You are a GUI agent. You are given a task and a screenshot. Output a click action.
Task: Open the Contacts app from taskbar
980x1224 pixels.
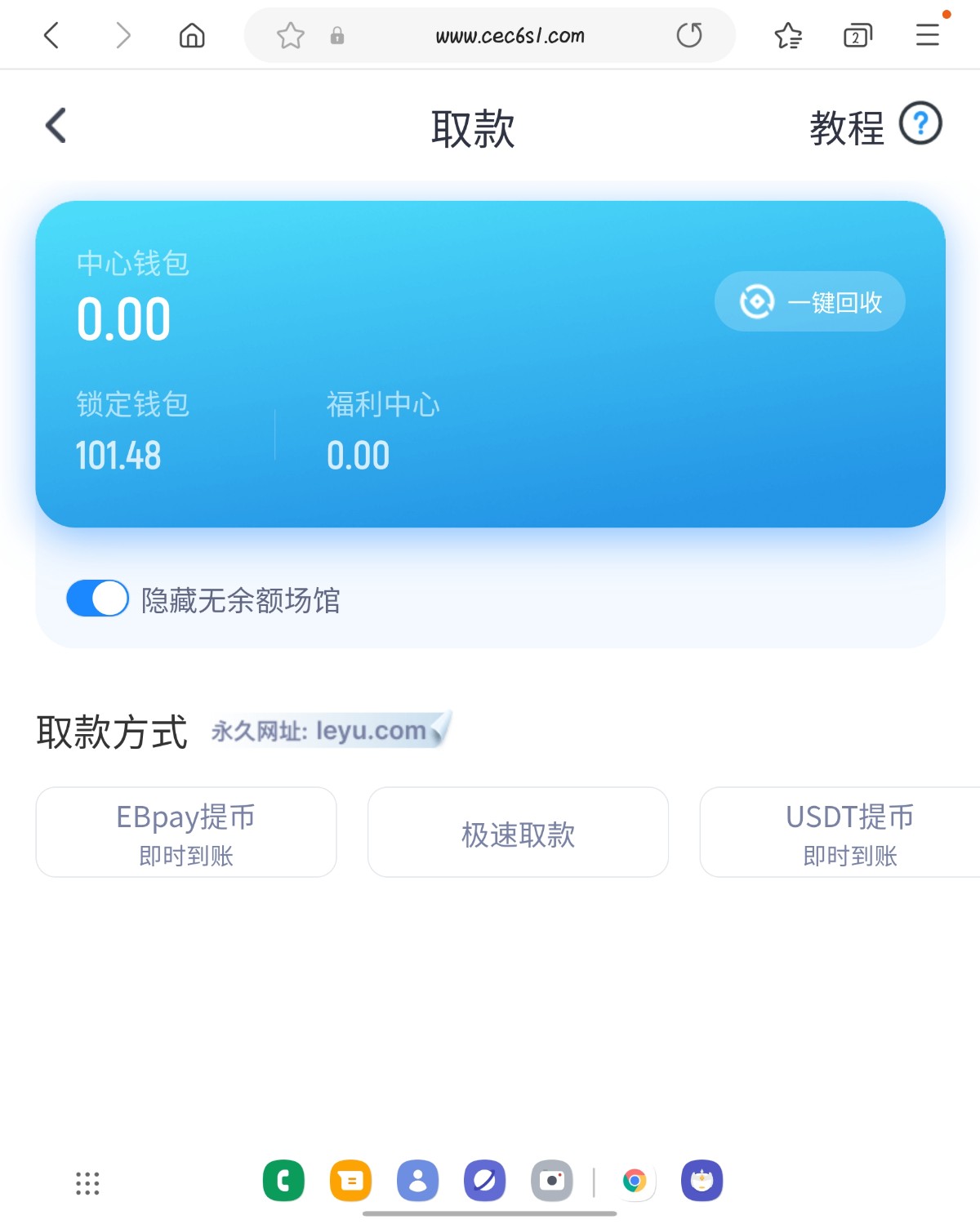pos(417,1181)
